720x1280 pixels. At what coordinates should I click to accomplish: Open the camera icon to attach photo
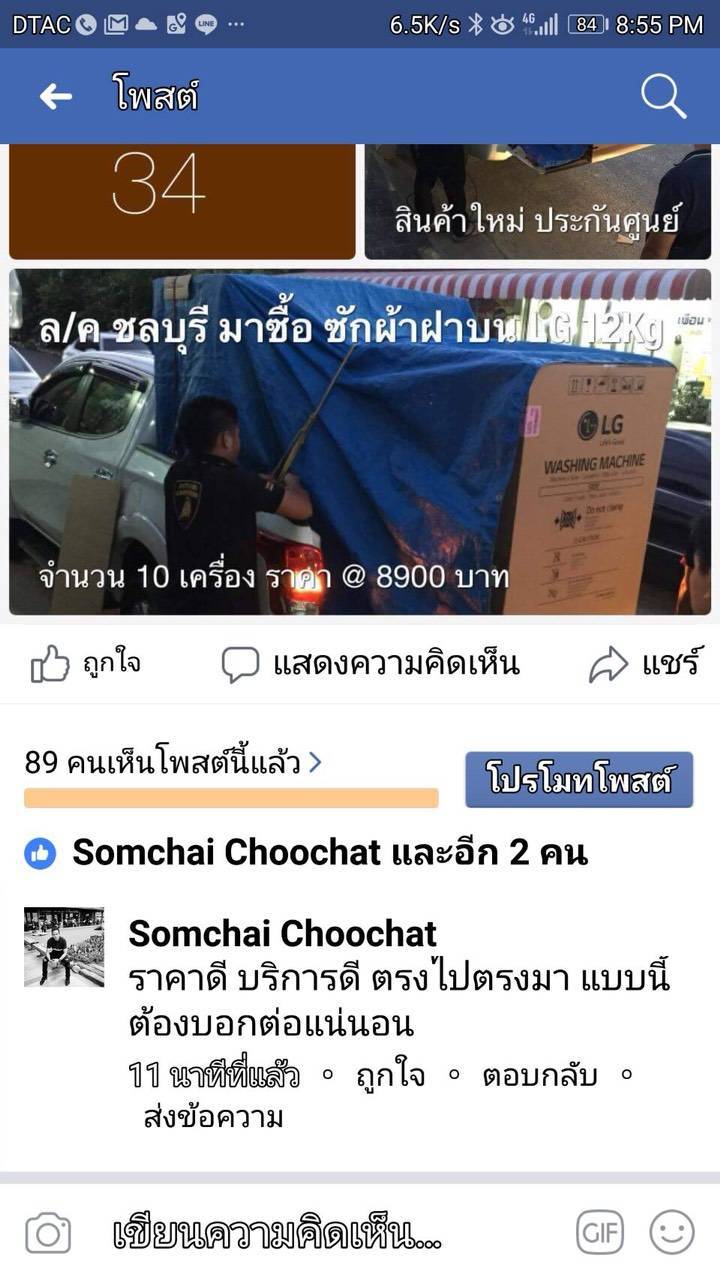(x=48, y=1233)
